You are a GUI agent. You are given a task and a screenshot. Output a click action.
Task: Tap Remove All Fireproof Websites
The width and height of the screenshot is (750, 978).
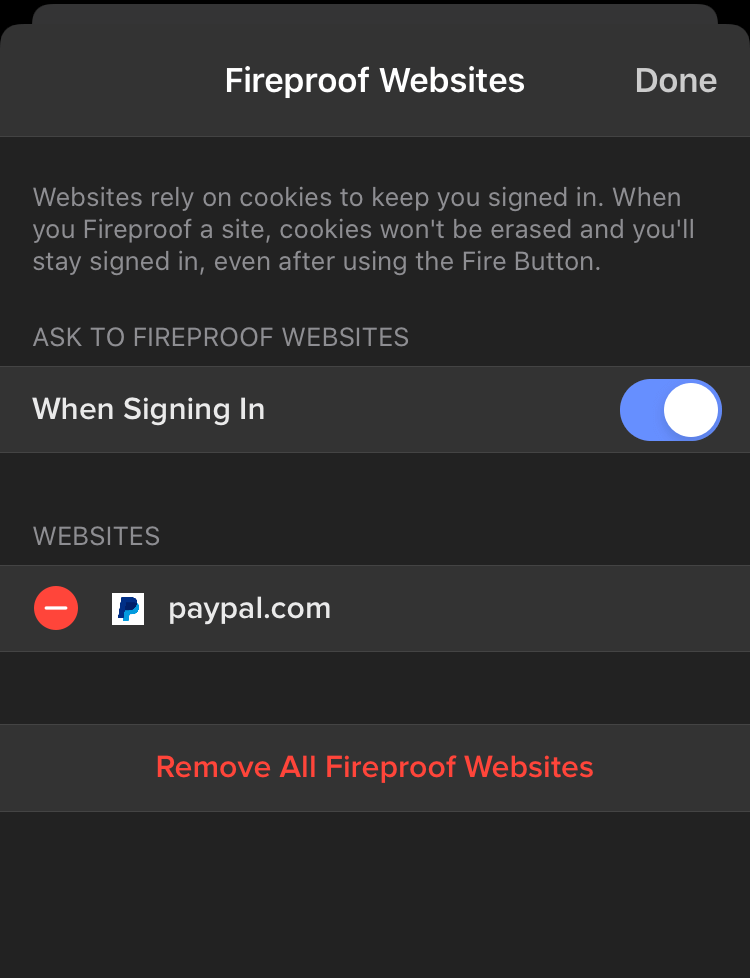click(375, 767)
